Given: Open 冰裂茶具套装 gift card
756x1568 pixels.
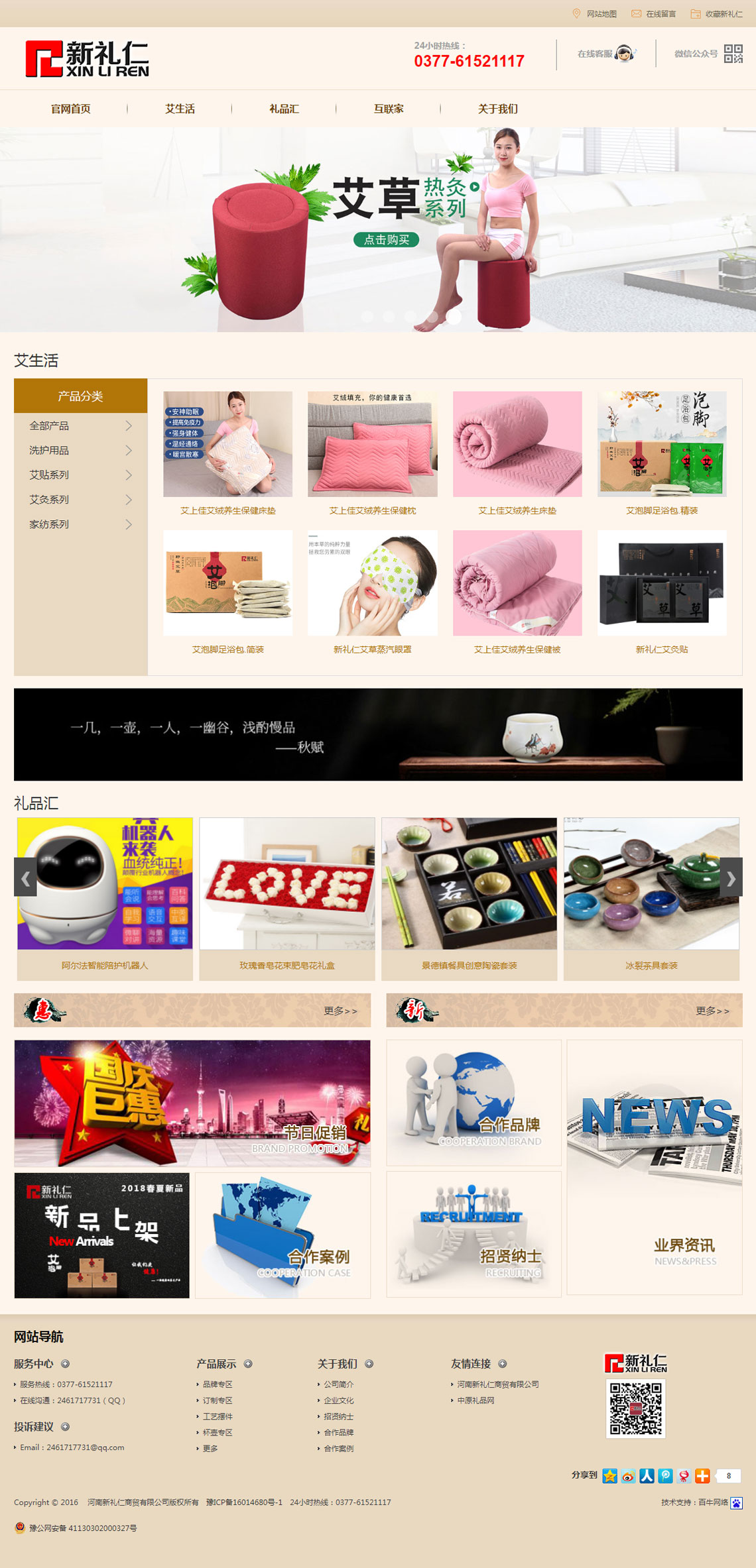Looking at the screenshot, I should (651, 965).
